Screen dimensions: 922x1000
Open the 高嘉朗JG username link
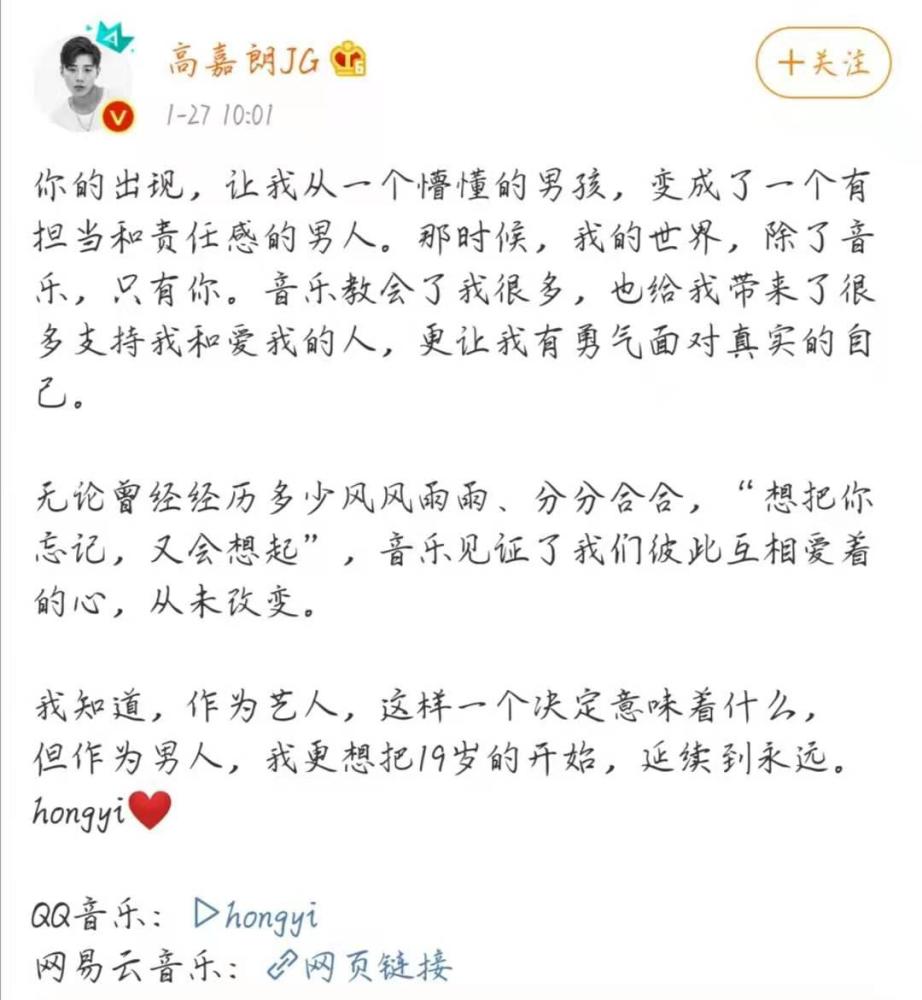click(x=241, y=62)
